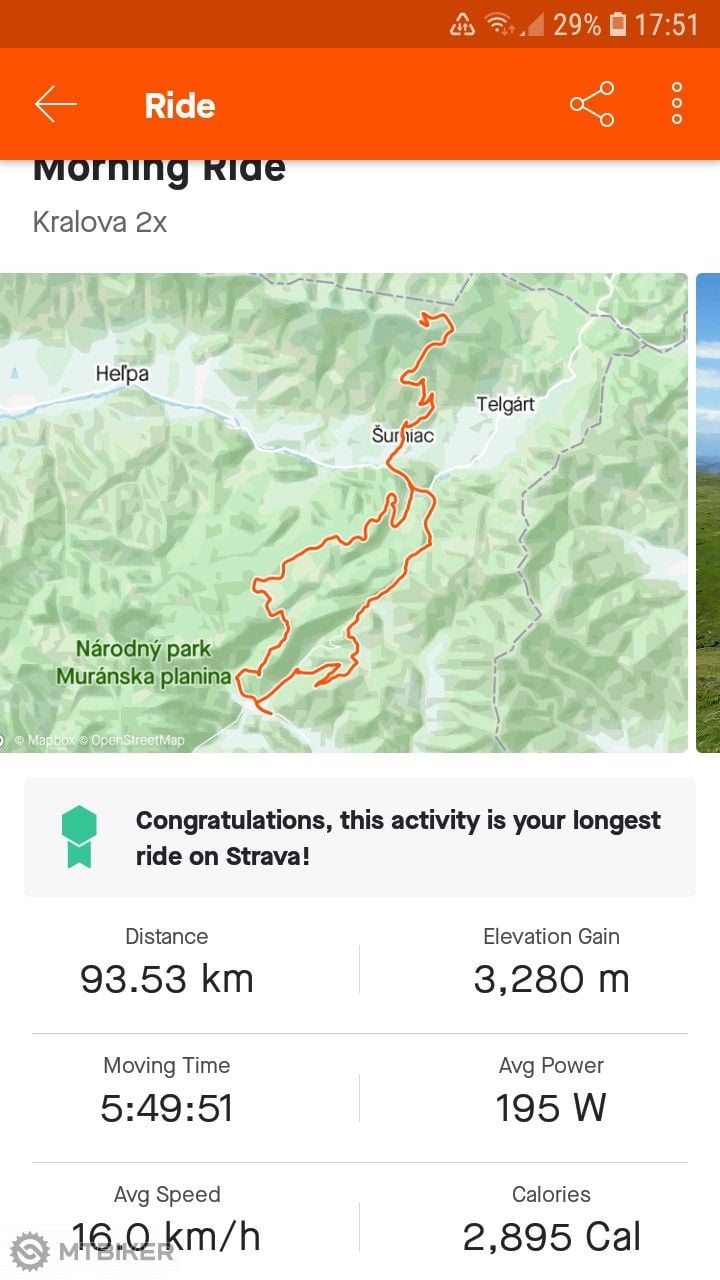
Task: Select the Kralova 2x description text
Action: click(x=100, y=221)
